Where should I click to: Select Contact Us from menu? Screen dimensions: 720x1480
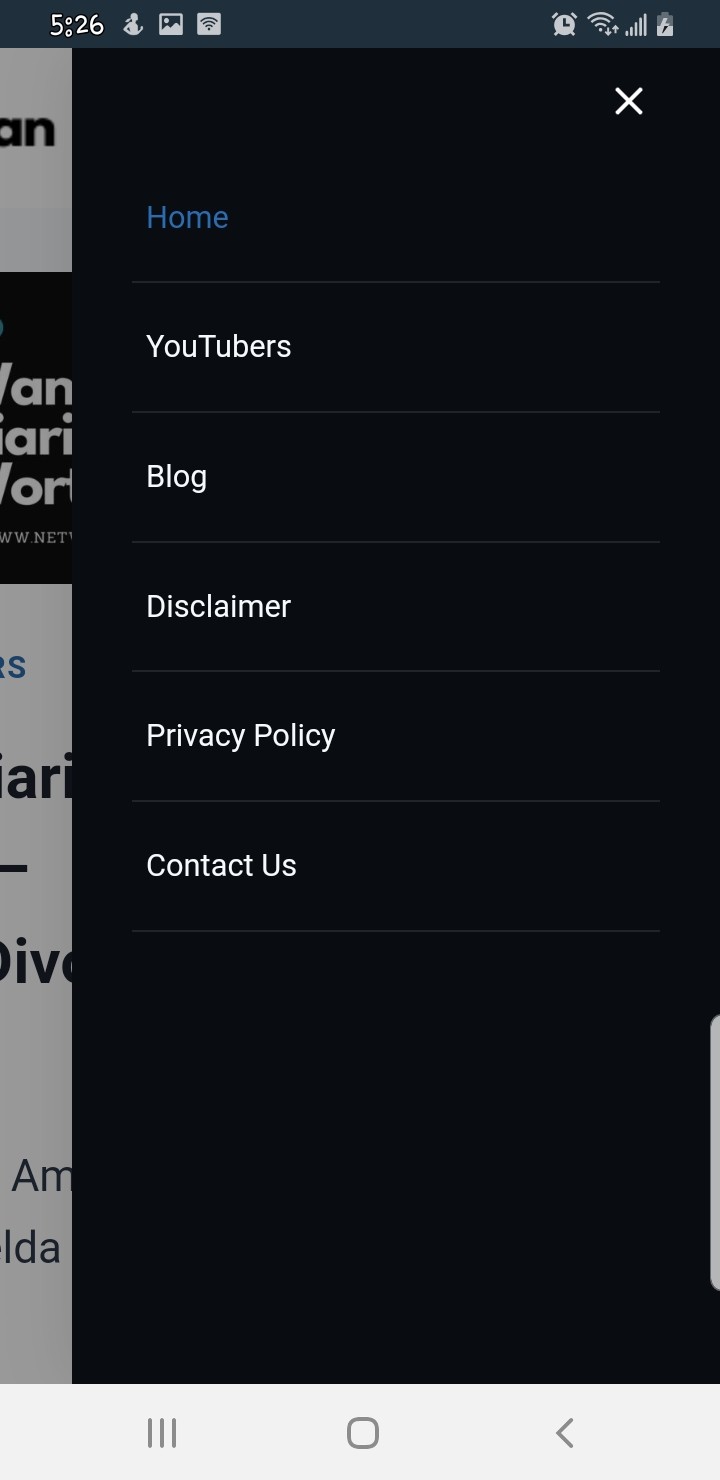click(x=222, y=865)
